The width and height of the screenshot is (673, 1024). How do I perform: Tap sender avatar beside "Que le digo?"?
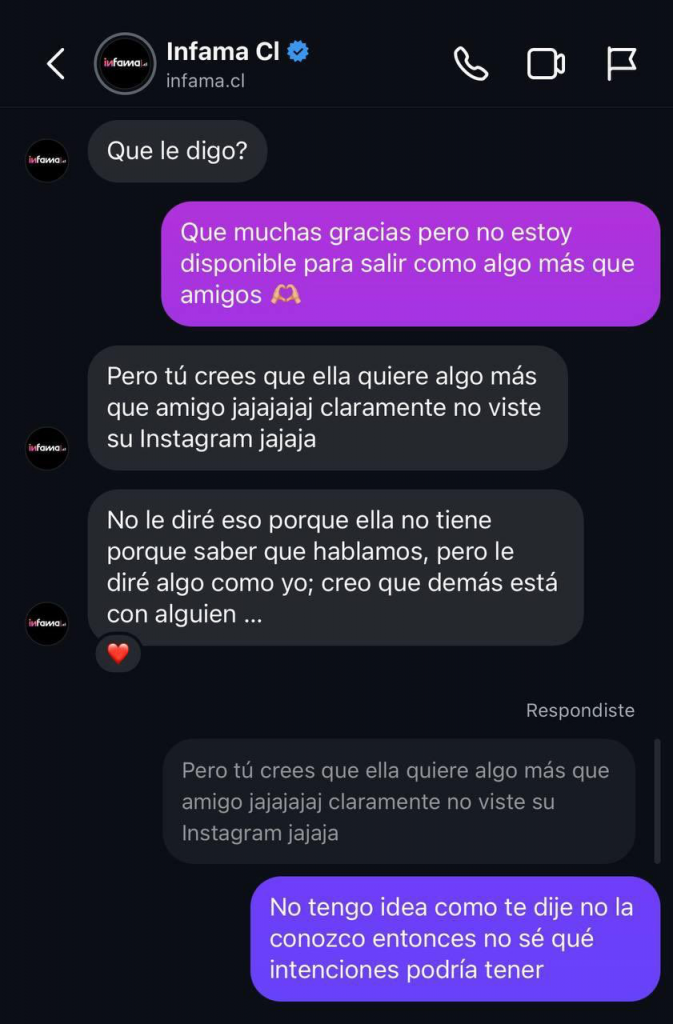46,160
